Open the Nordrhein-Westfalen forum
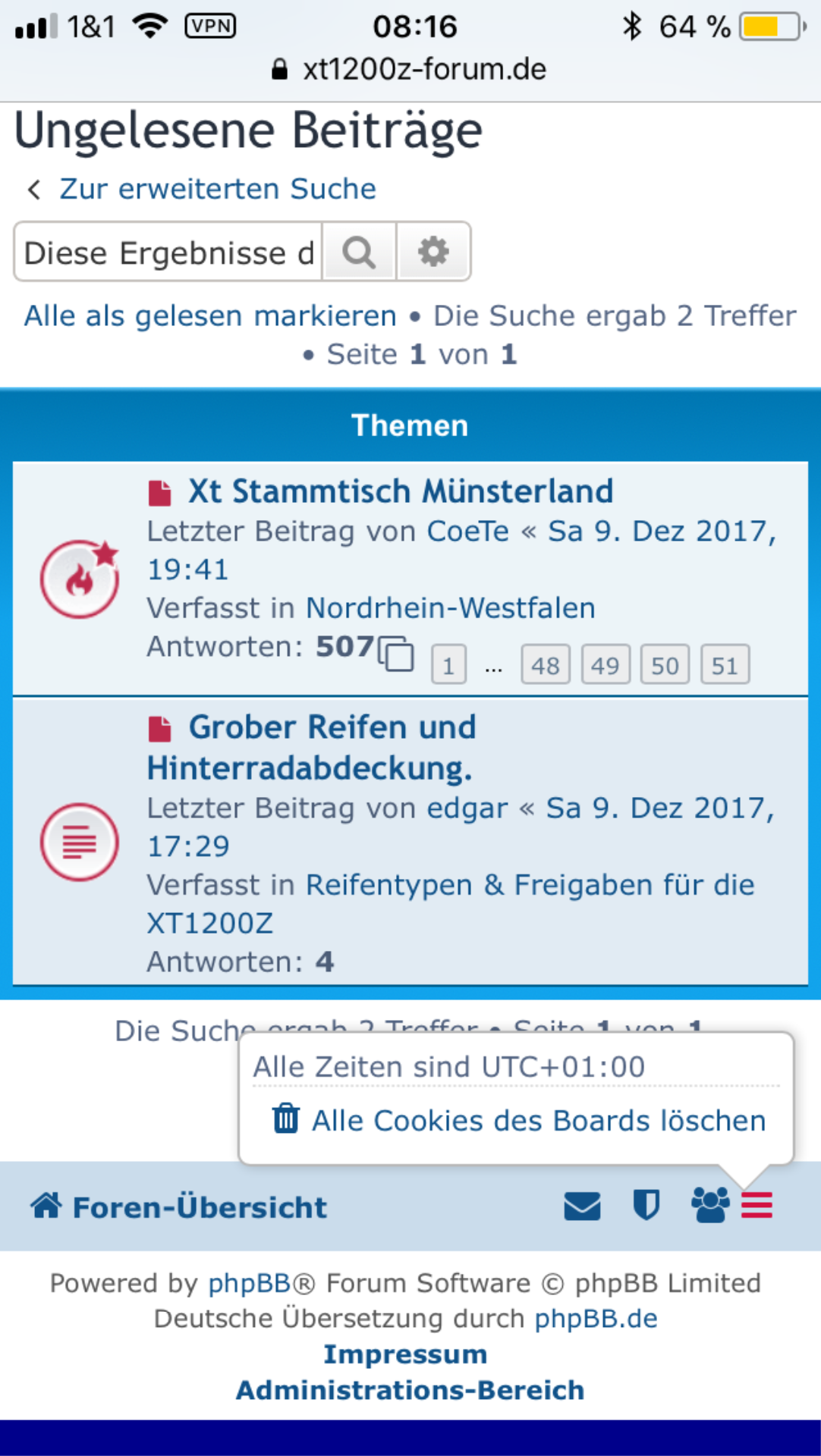 (450, 608)
